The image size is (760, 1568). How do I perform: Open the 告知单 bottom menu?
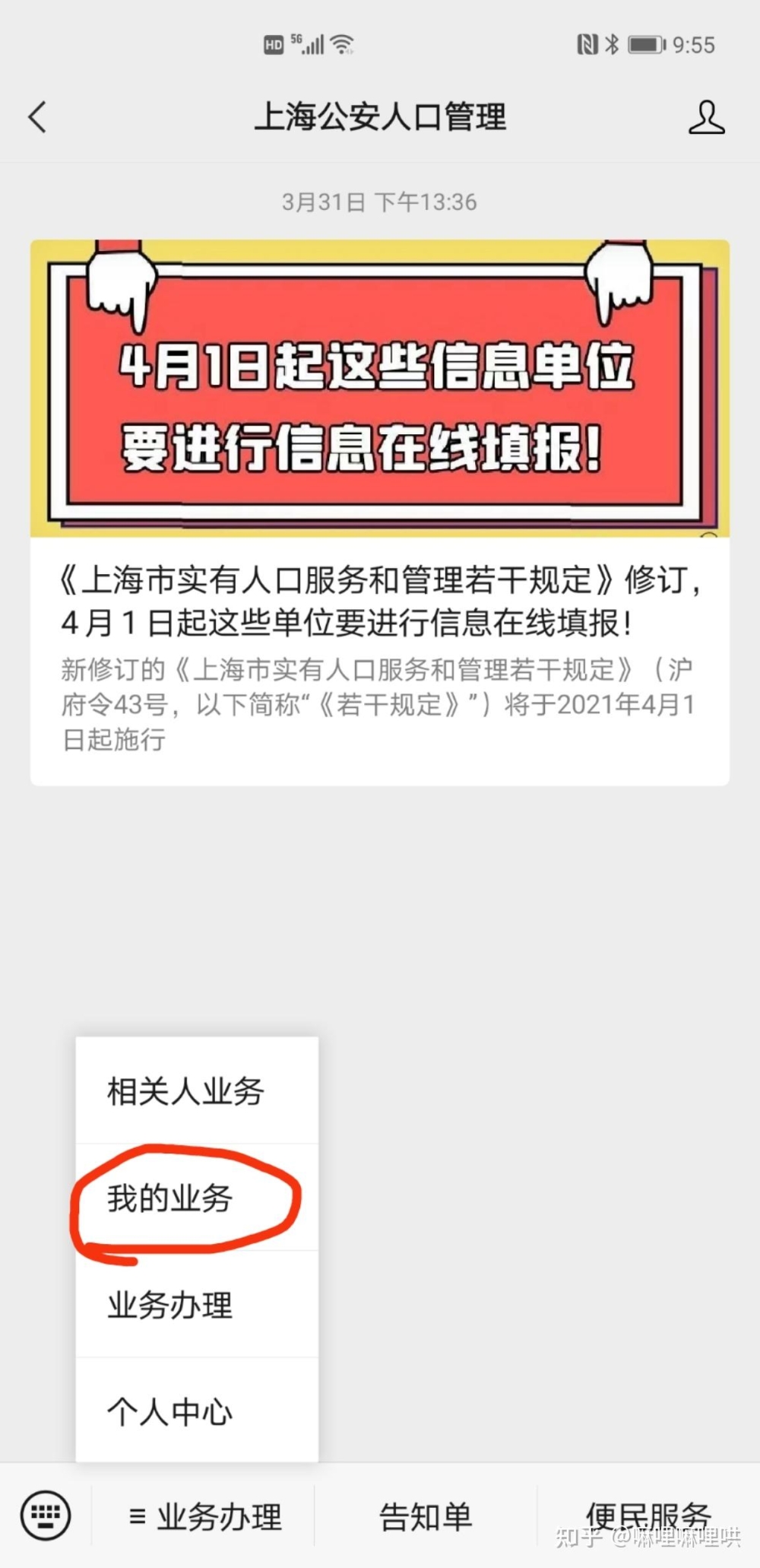coord(426,1517)
